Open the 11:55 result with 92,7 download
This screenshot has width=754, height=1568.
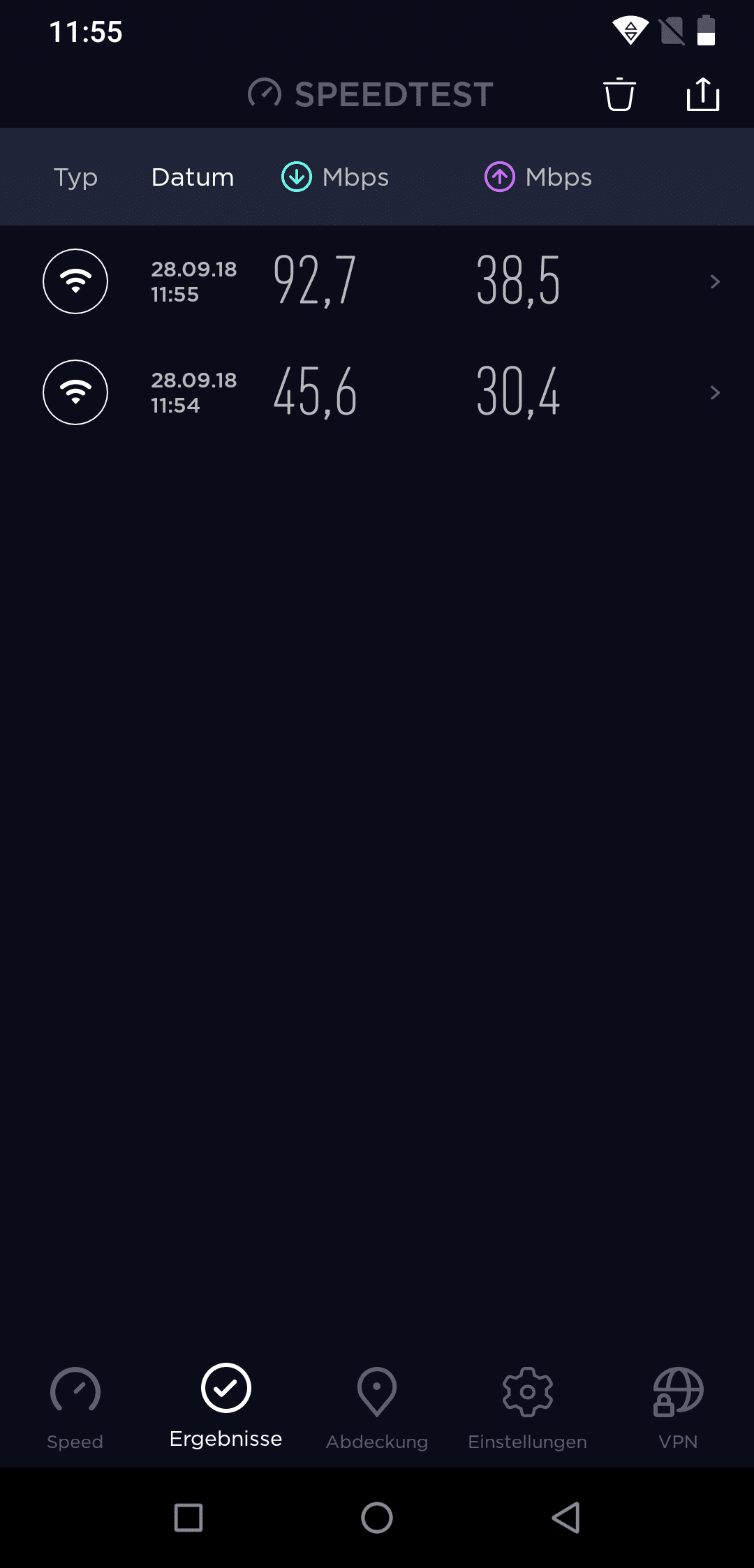tap(377, 281)
